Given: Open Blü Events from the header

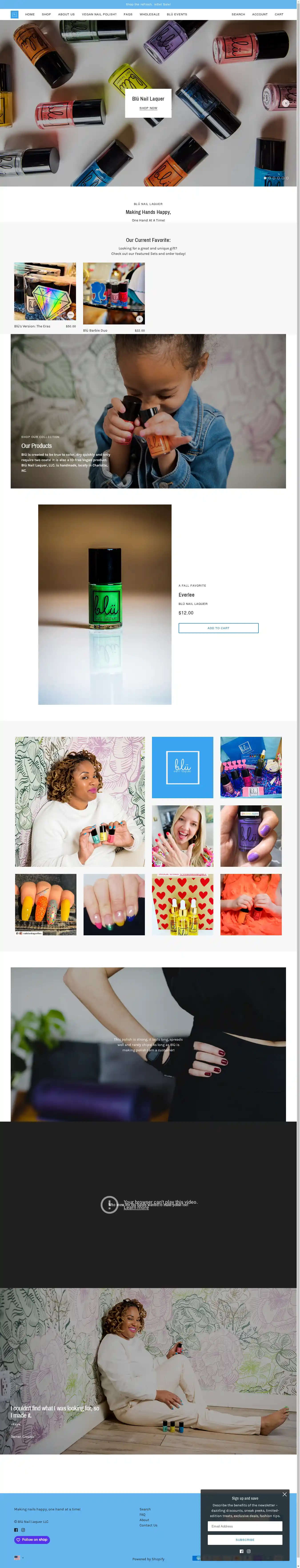Looking at the screenshot, I should click(x=177, y=14).
